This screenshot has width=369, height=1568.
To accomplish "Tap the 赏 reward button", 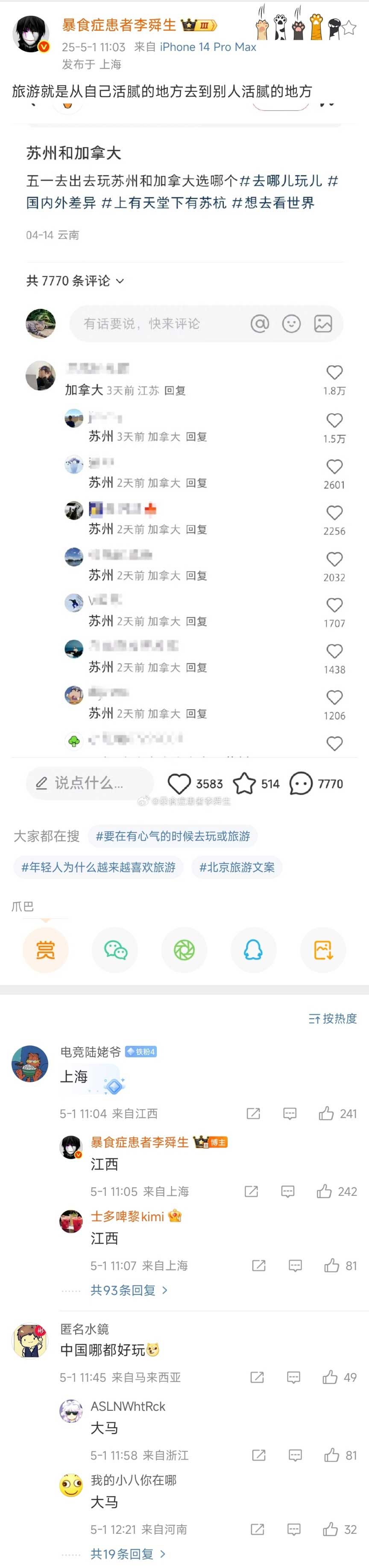I will point(45,949).
